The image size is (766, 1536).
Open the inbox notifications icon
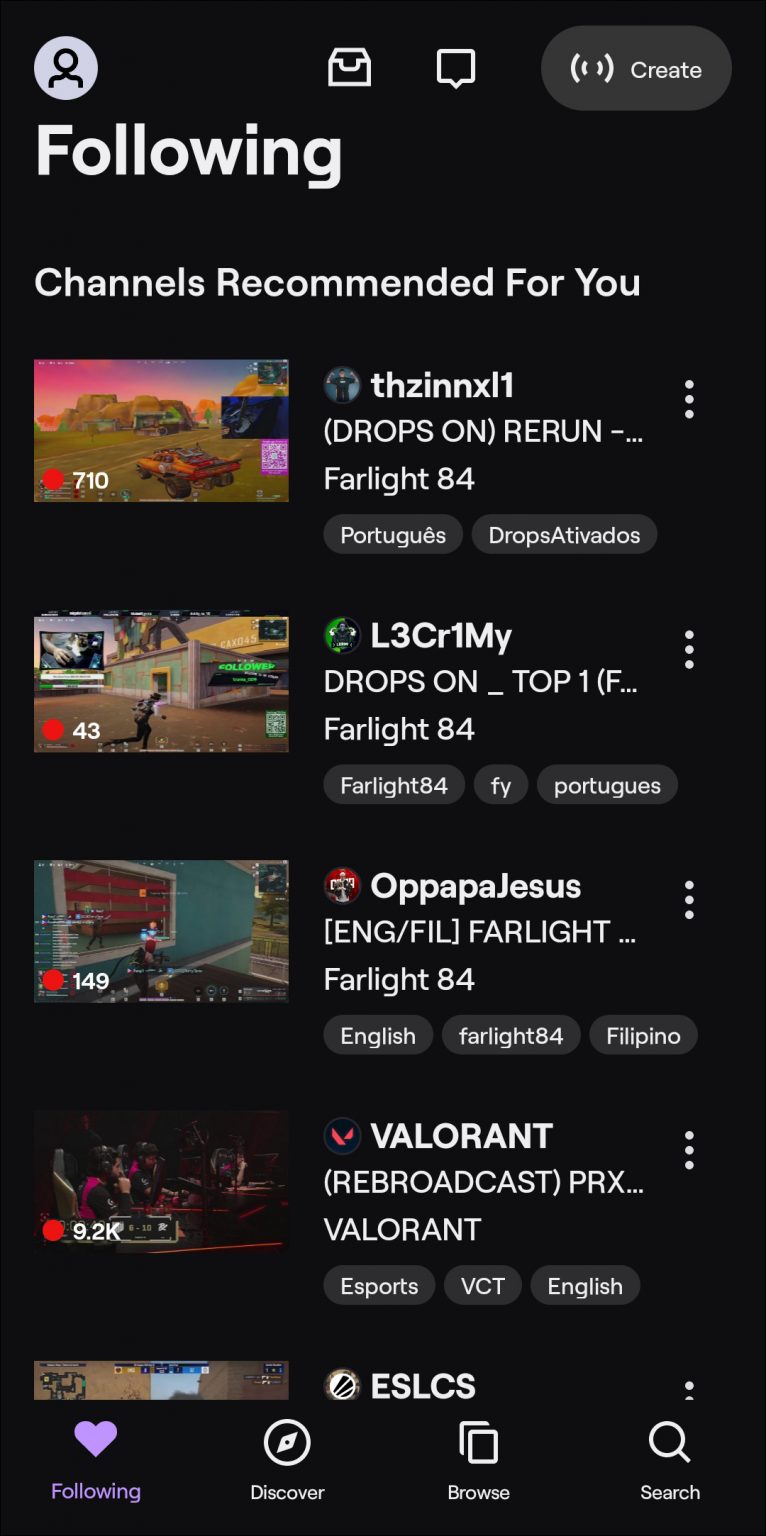(x=350, y=68)
